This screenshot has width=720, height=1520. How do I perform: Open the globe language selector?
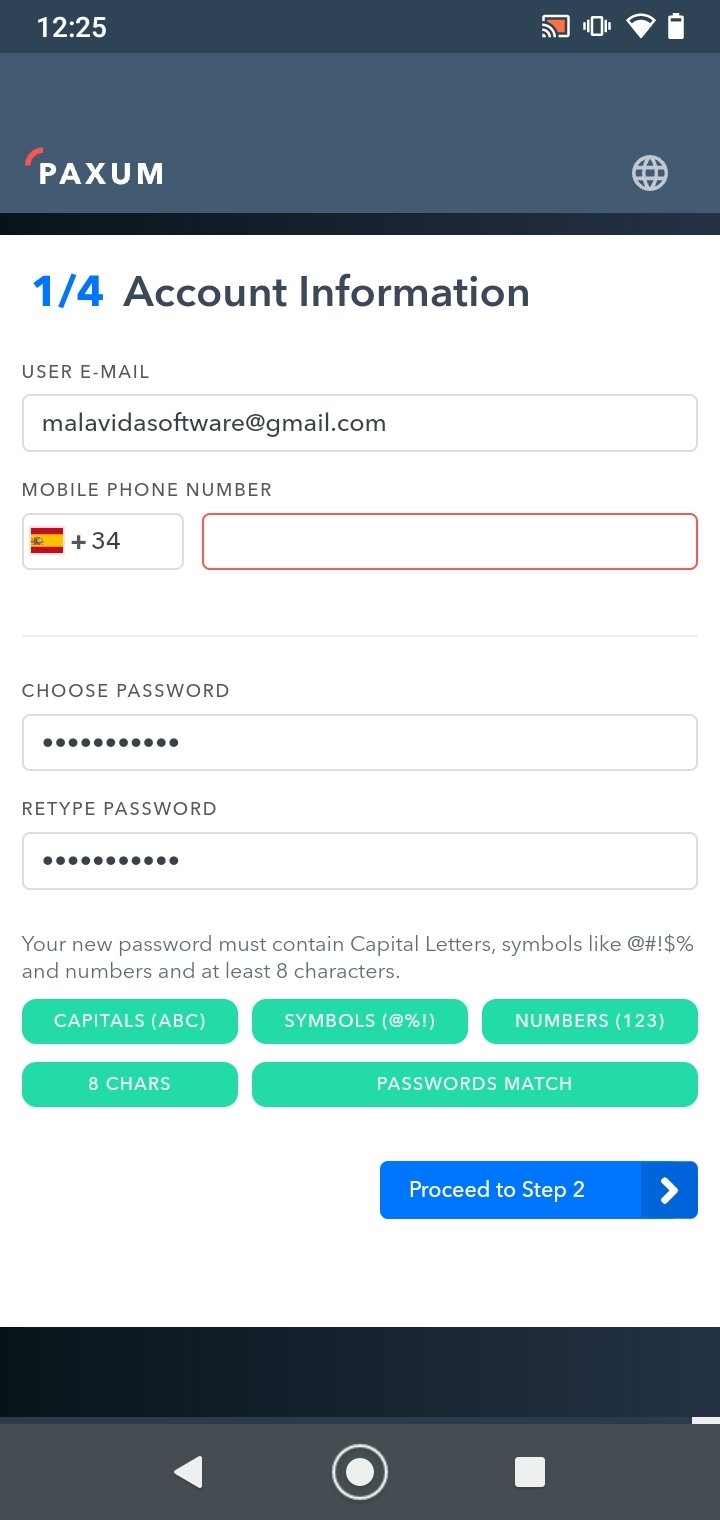click(650, 173)
